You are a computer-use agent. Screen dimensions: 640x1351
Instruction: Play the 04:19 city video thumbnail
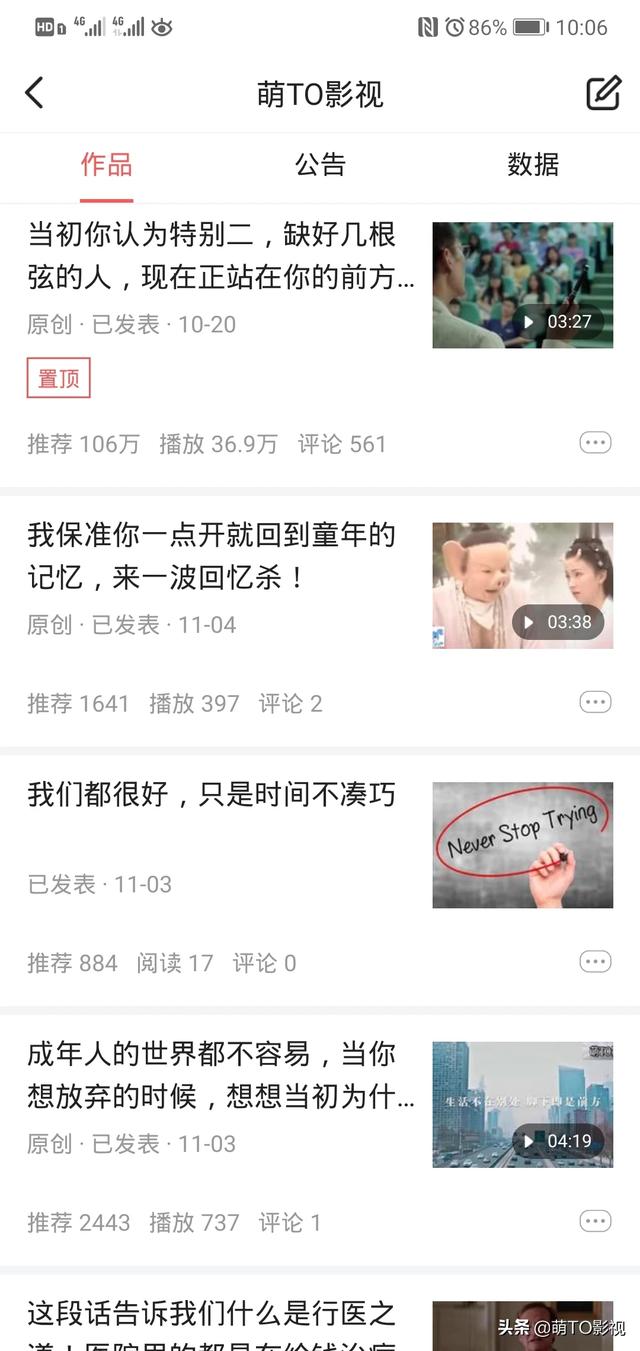pos(522,1104)
